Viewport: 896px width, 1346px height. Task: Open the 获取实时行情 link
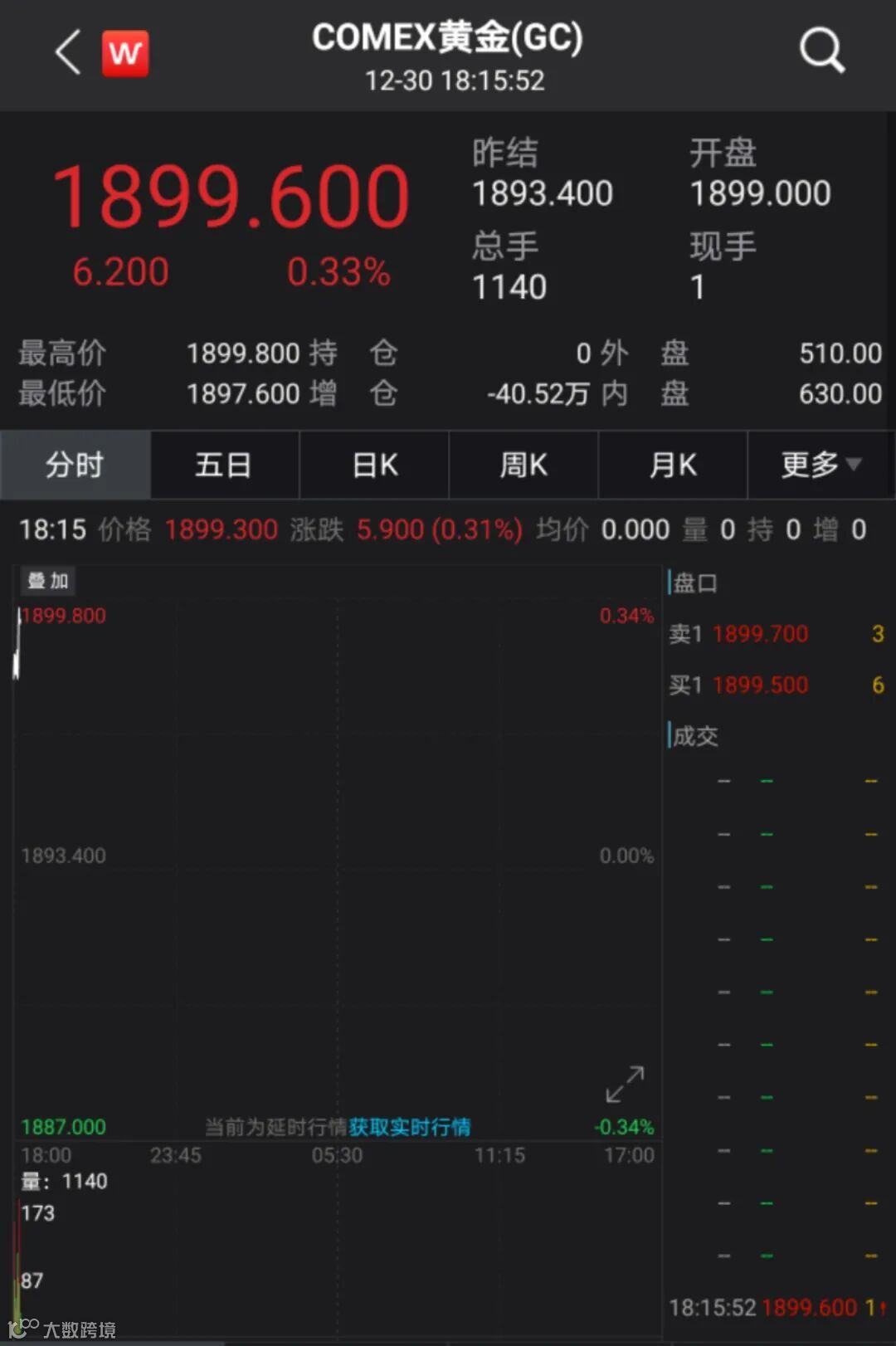[x=410, y=1127]
